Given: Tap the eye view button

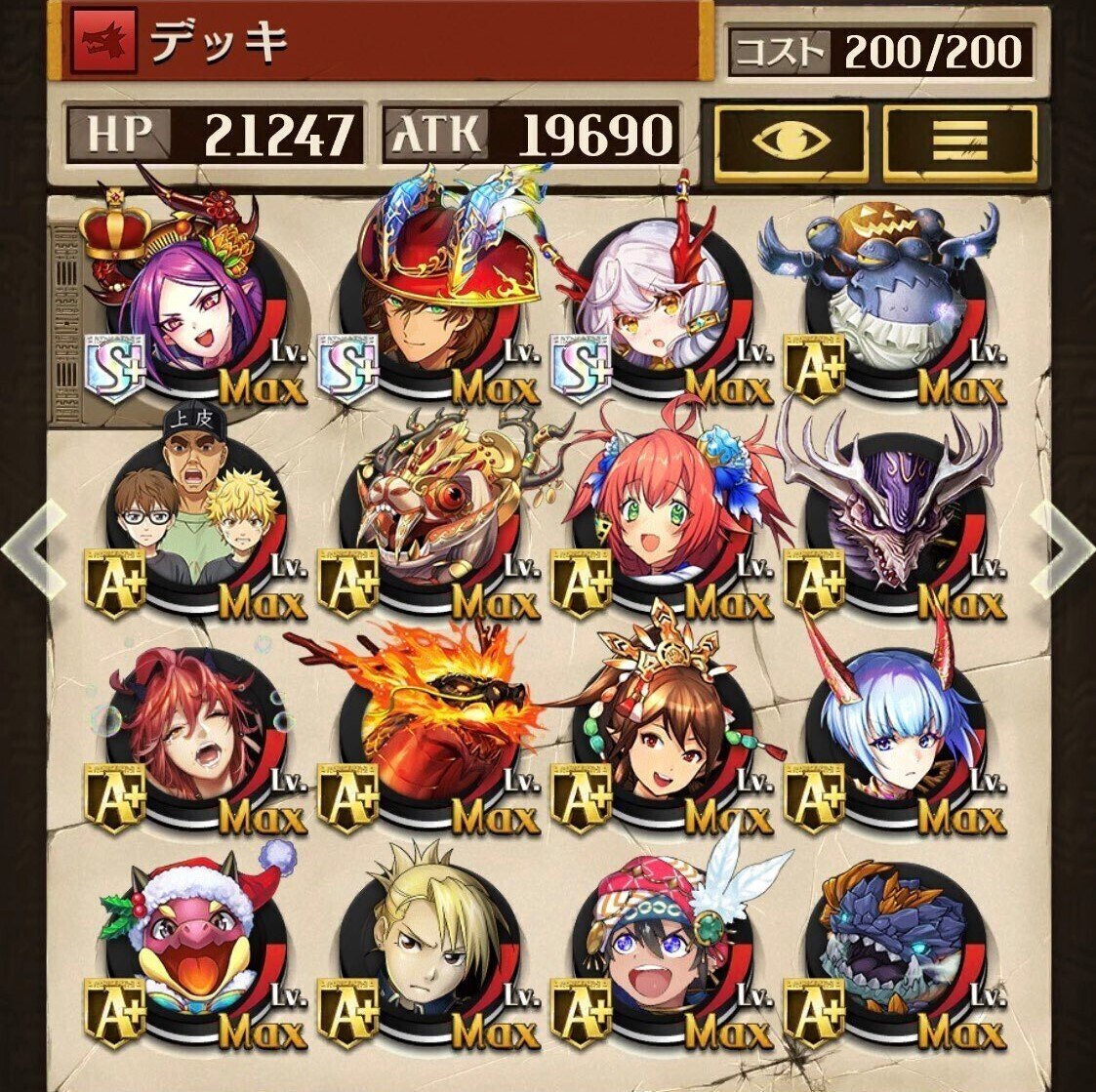Looking at the screenshot, I should (x=790, y=143).
